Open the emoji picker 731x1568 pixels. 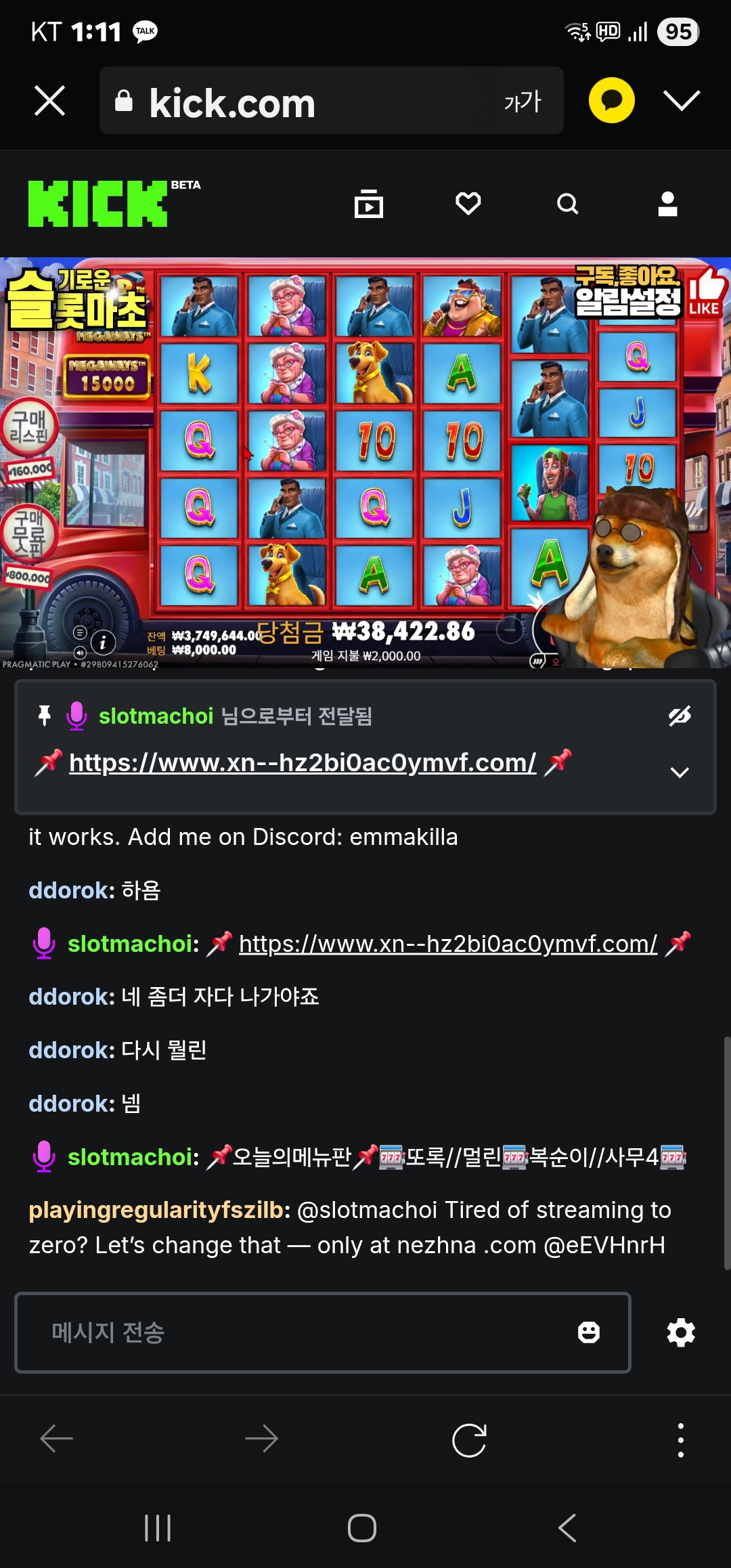pos(589,1332)
